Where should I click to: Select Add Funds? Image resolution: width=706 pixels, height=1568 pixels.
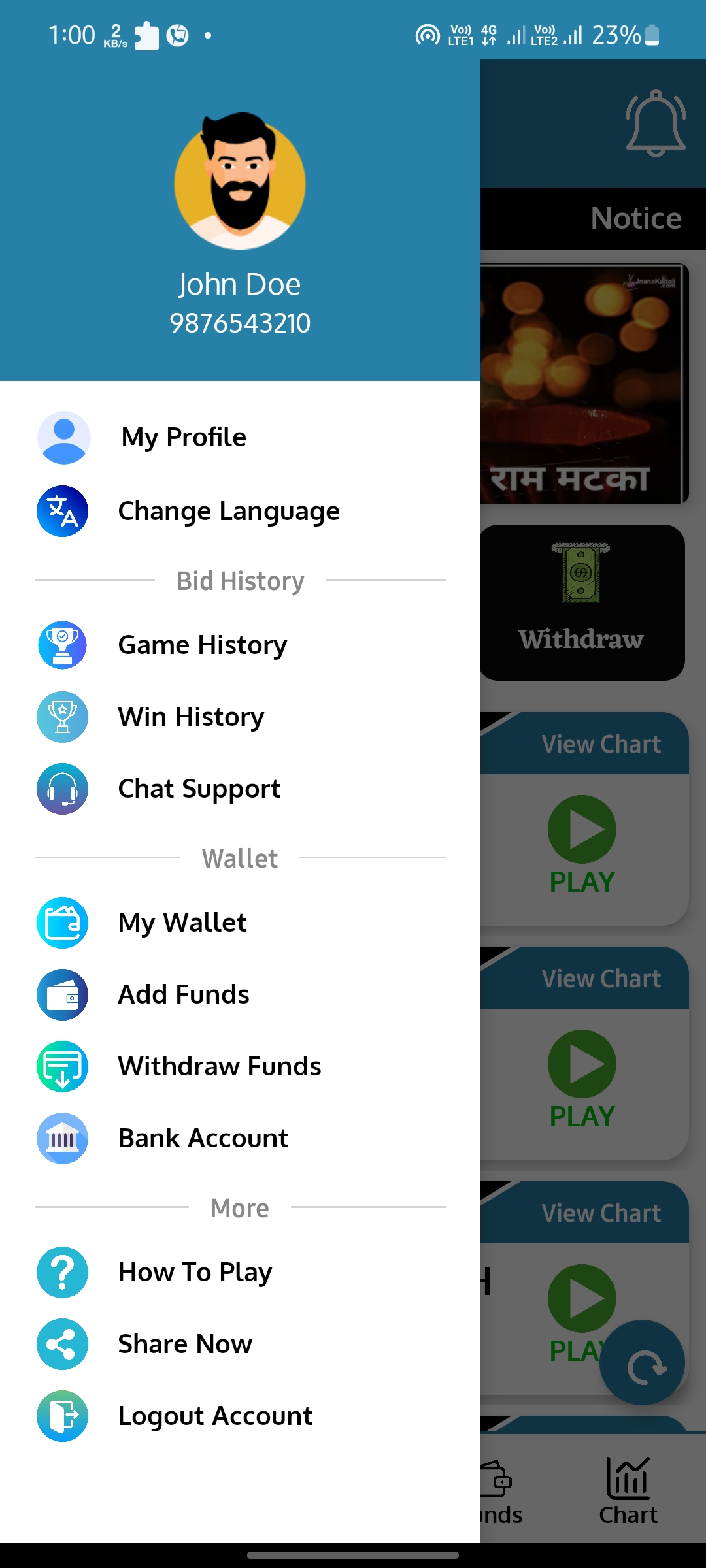183,995
